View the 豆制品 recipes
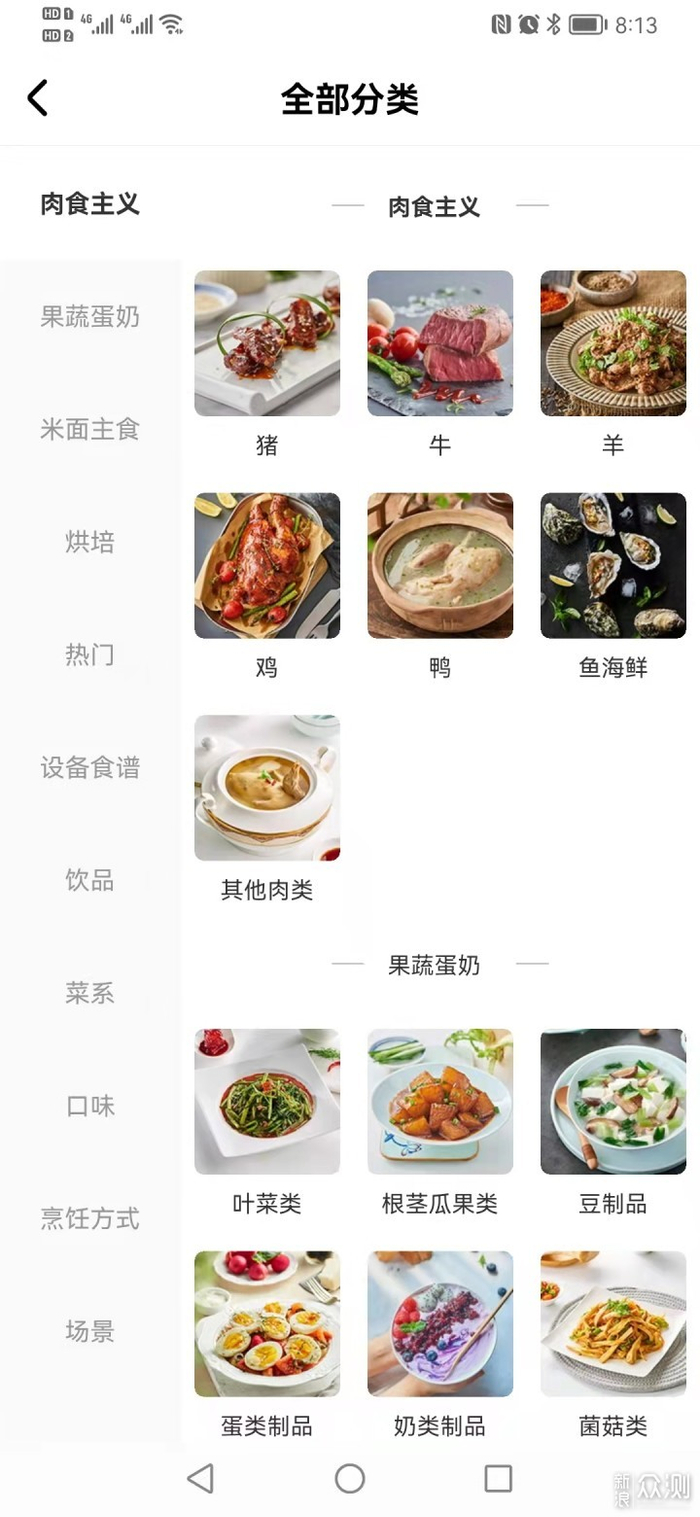The image size is (700, 1517). point(613,1122)
